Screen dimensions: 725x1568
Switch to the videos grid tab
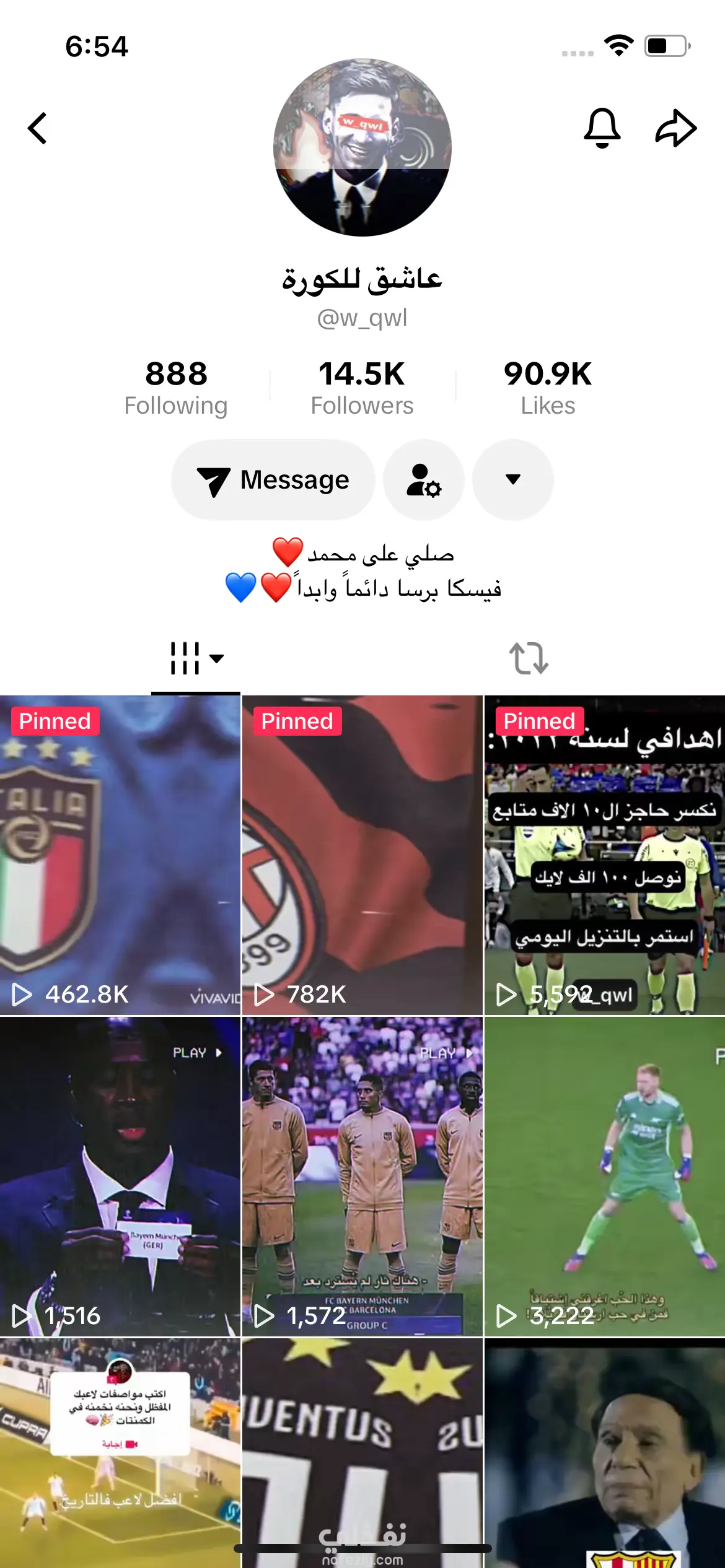click(195, 658)
